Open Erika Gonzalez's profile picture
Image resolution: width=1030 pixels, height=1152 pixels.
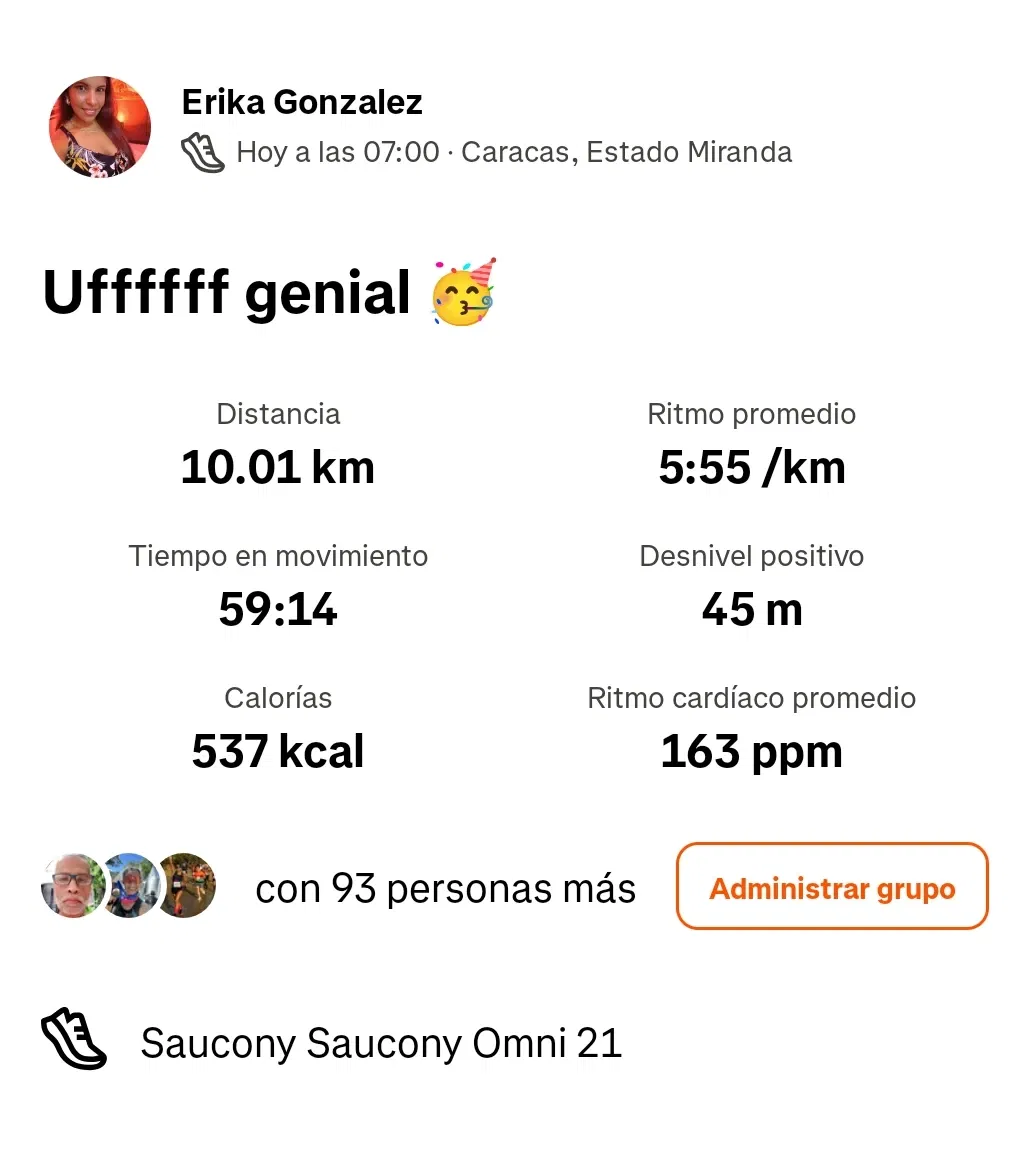coord(100,127)
